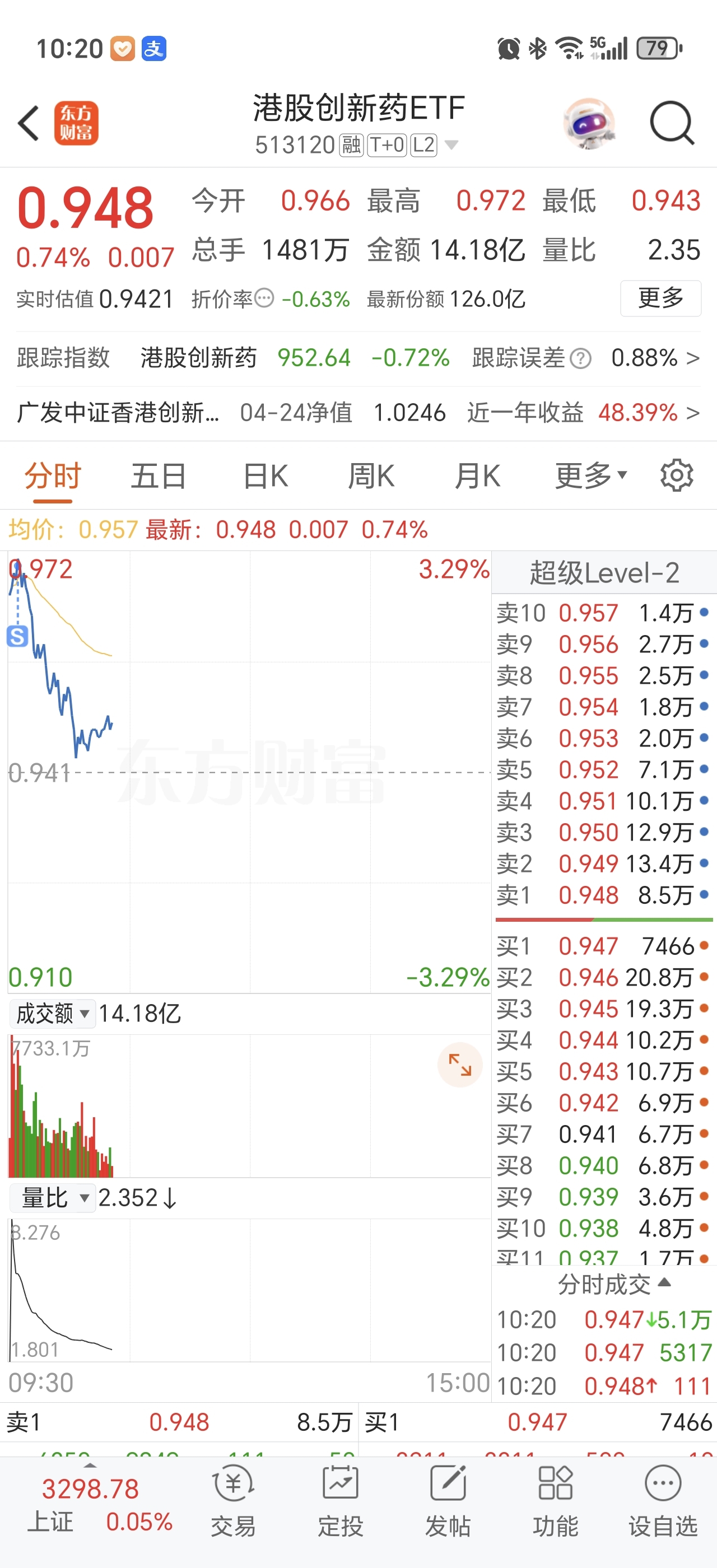
Task: Expand the dropdown arrow next to L2 badge
Action: coord(451,146)
